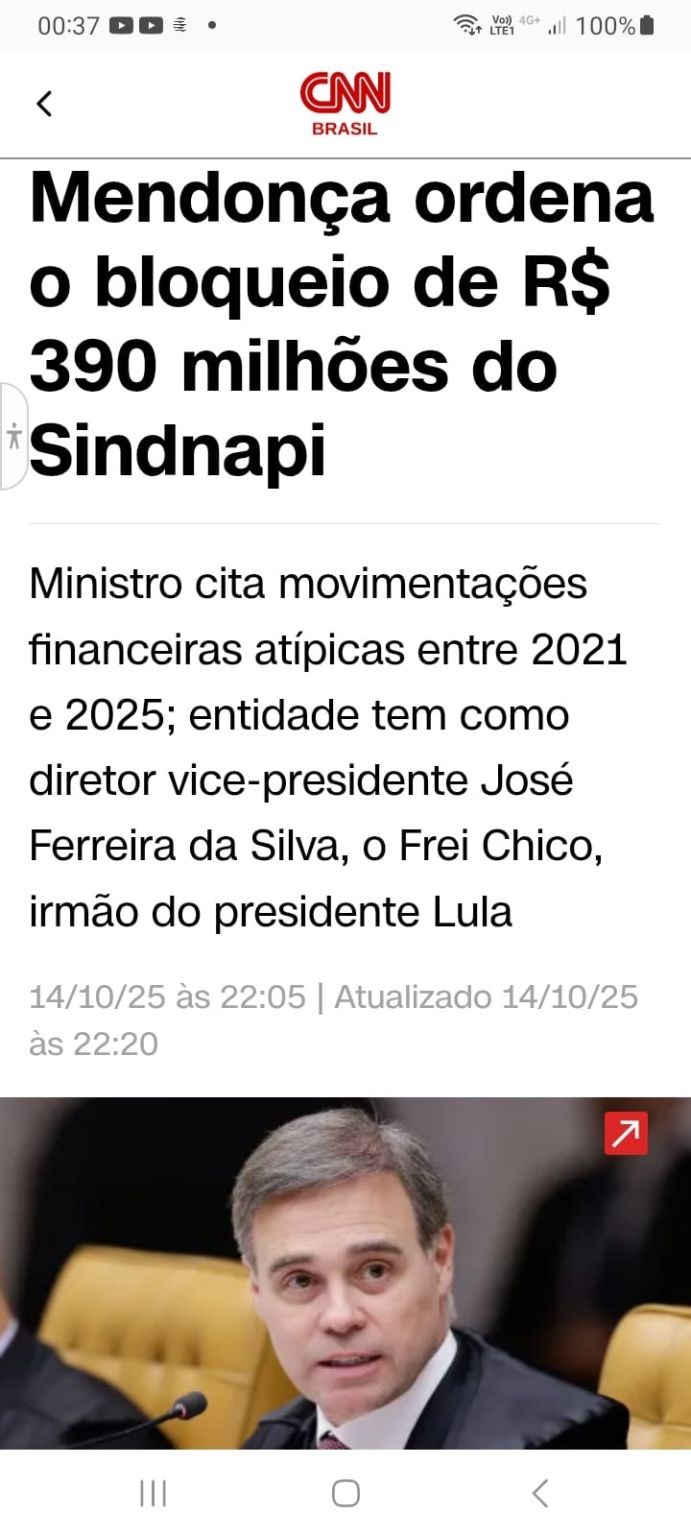Tap the system back button
The image size is (691, 1536).
(540, 1493)
